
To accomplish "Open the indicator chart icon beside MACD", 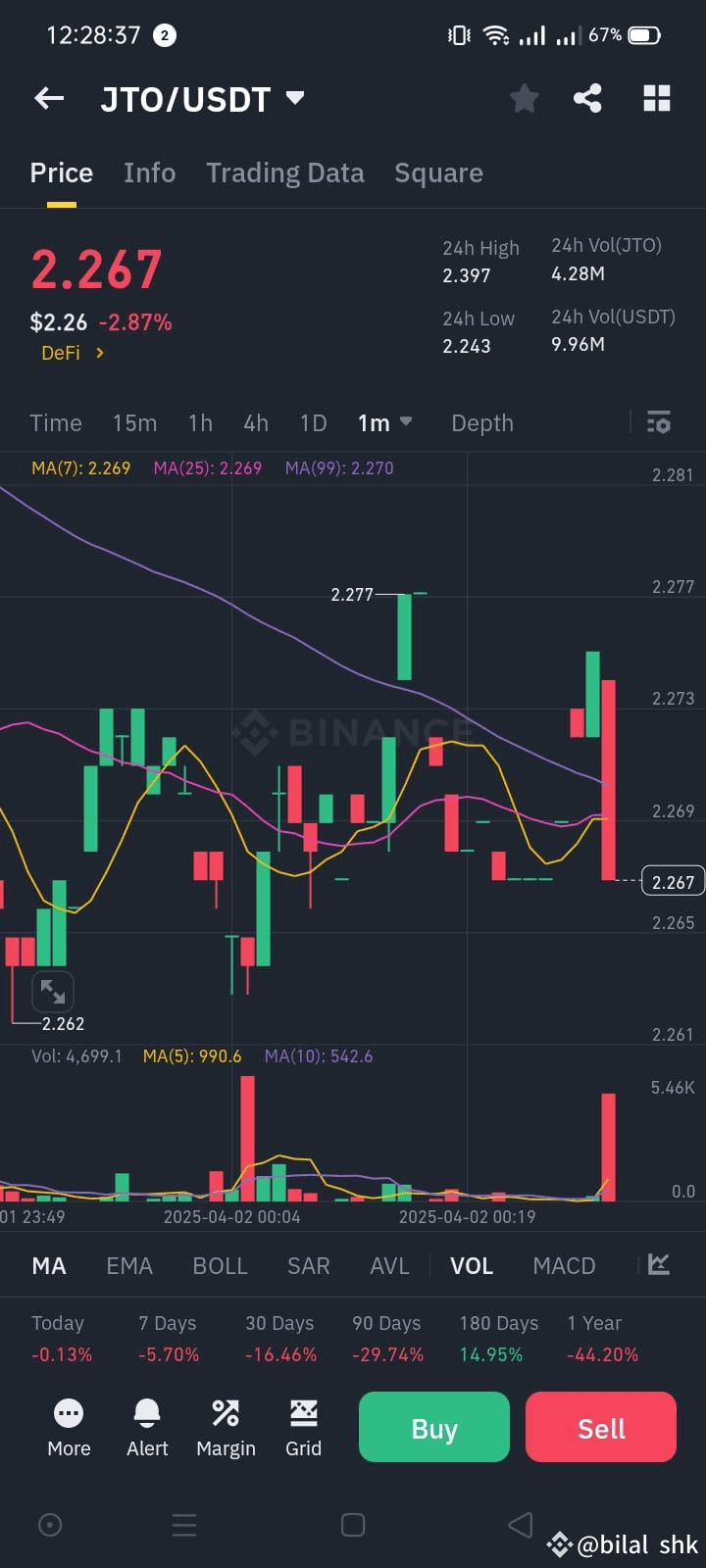I will click(x=657, y=1265).
